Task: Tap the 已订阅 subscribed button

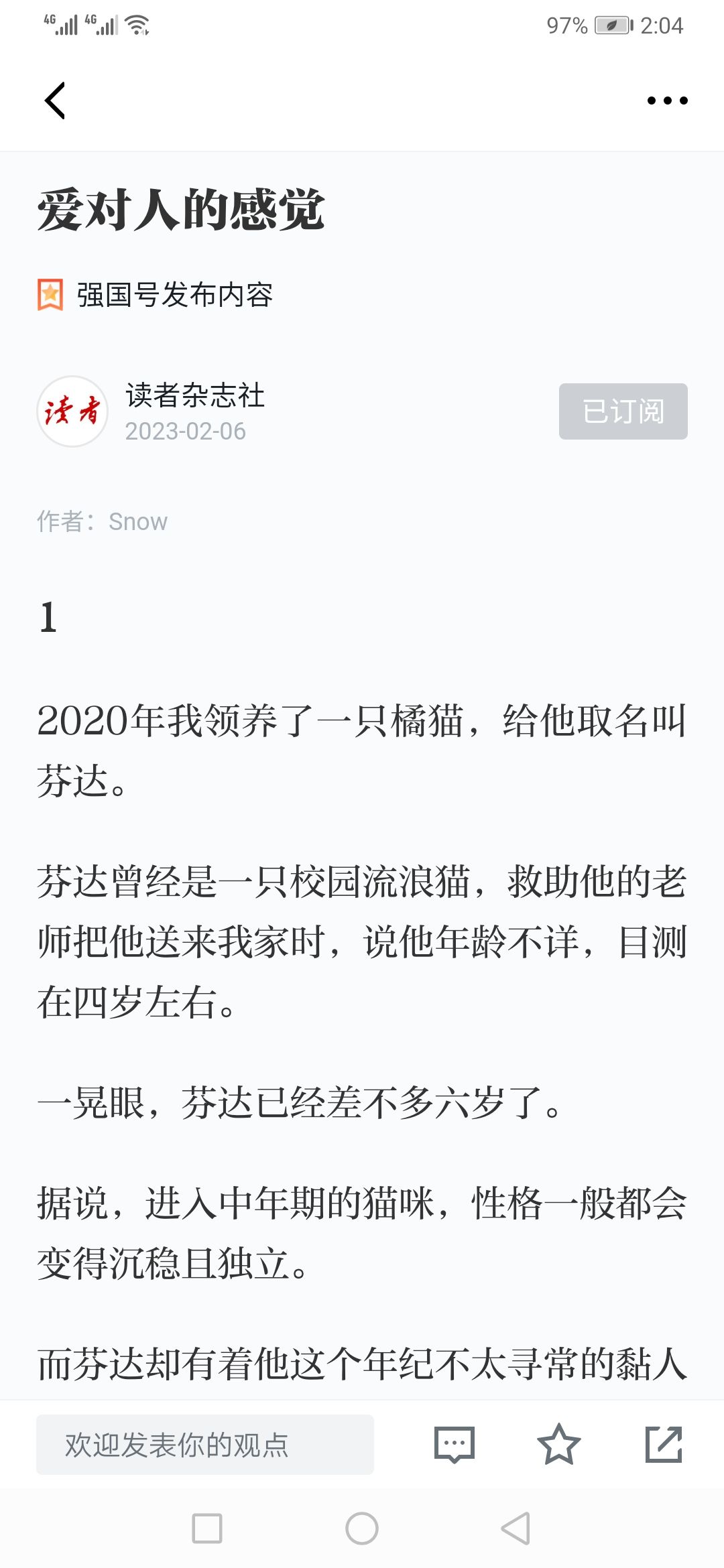Action: [x=623, y=411]
